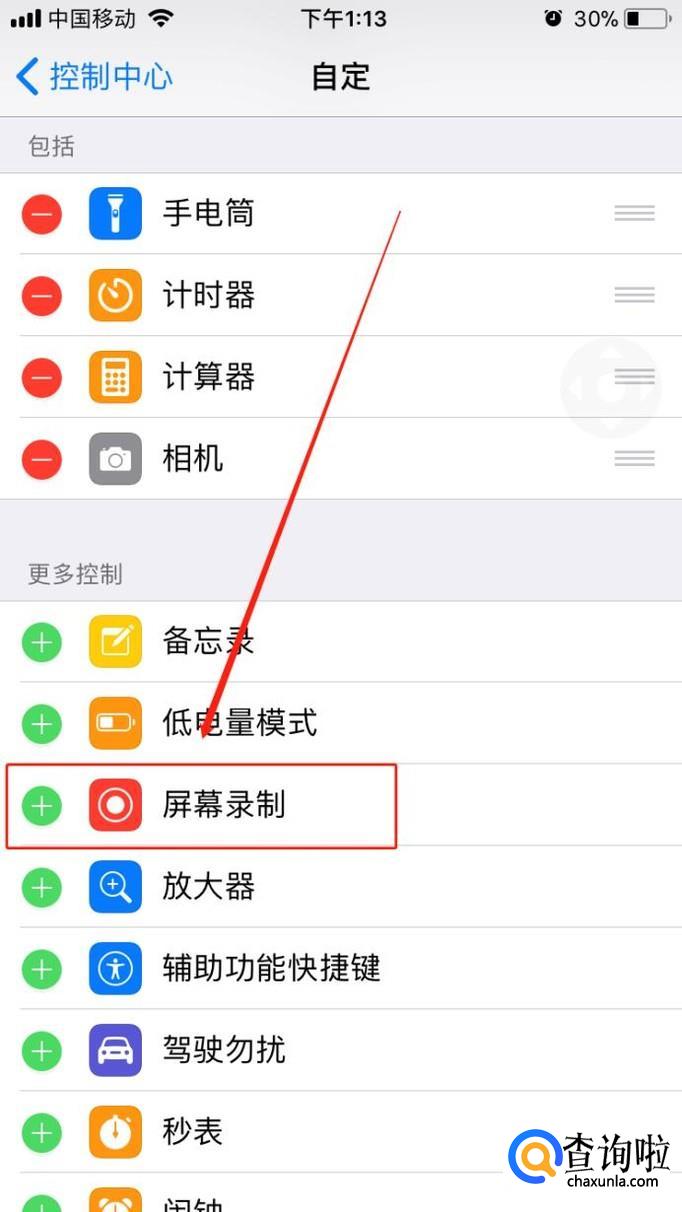Screen dimensions: 682x1212
Task: Add 辅助功能快捷键 to the controls
Action: pos(42,970)
